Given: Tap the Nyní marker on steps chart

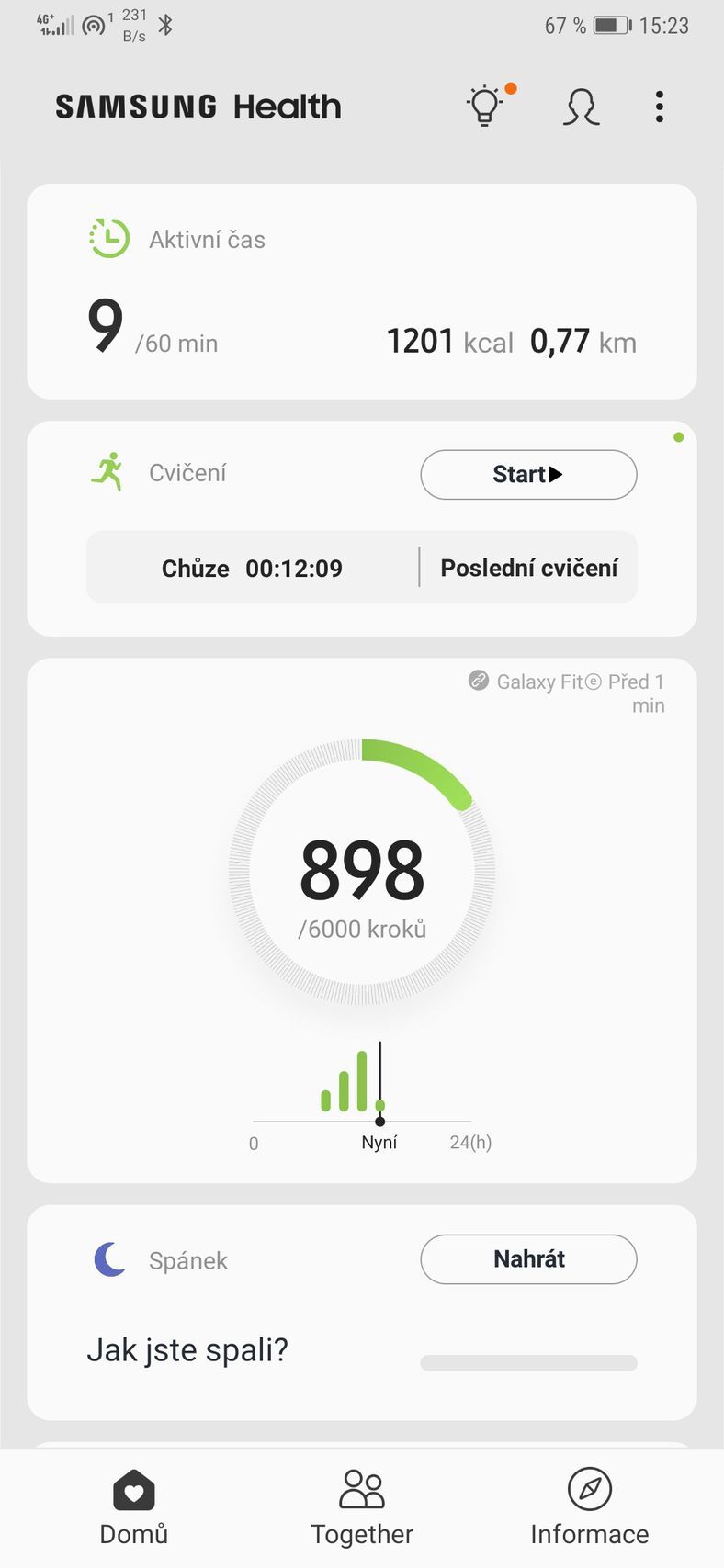Looking at the screenshot, I should coord(379,1121).
